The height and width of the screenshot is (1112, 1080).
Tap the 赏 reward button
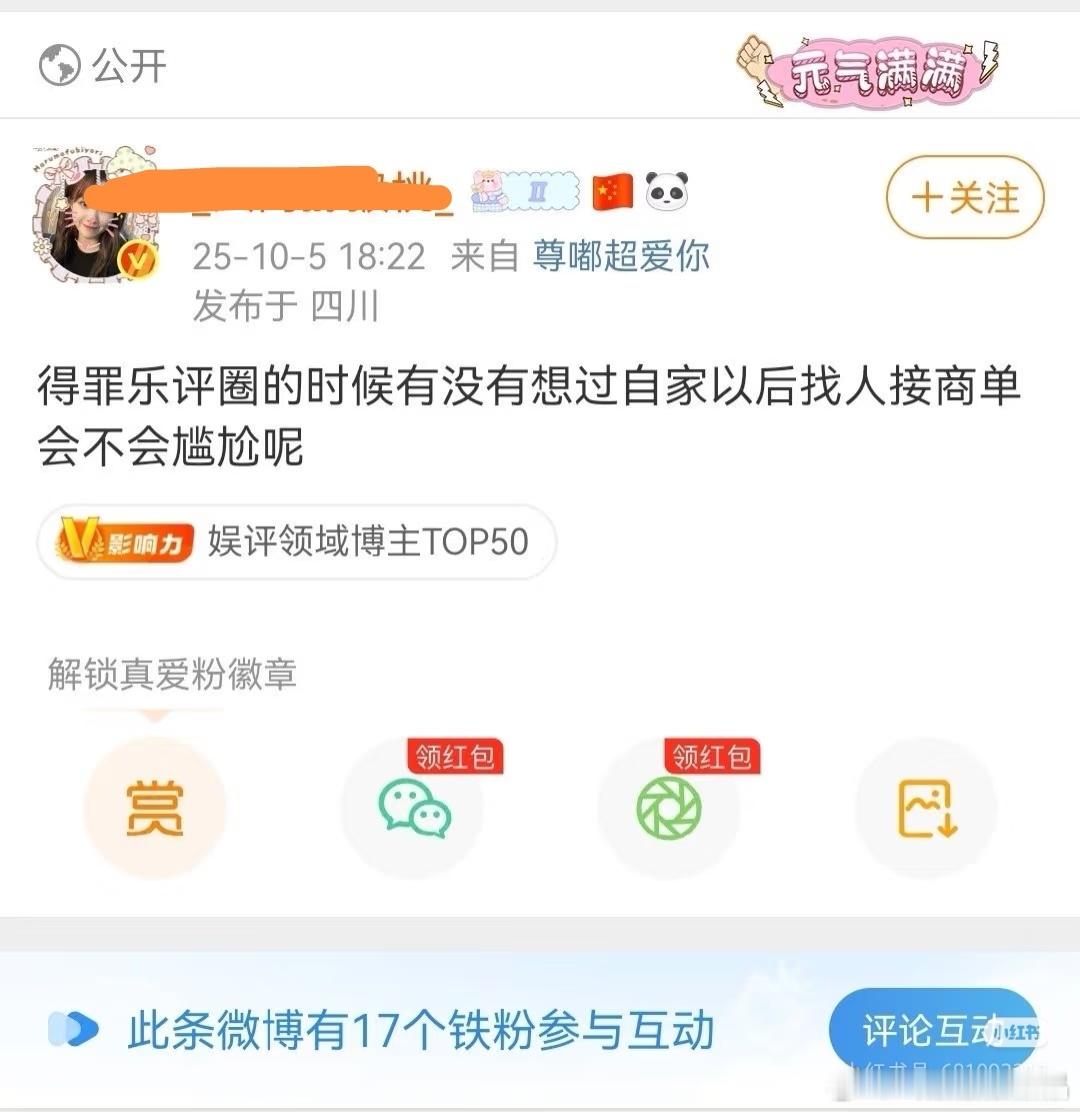(154, 808)
